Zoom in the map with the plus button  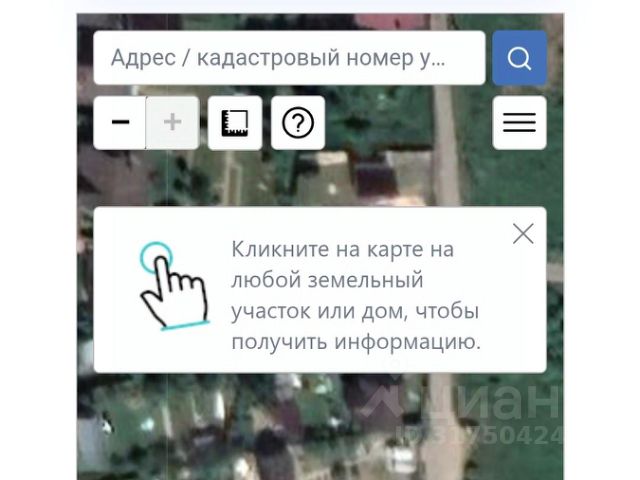[172, 123]
